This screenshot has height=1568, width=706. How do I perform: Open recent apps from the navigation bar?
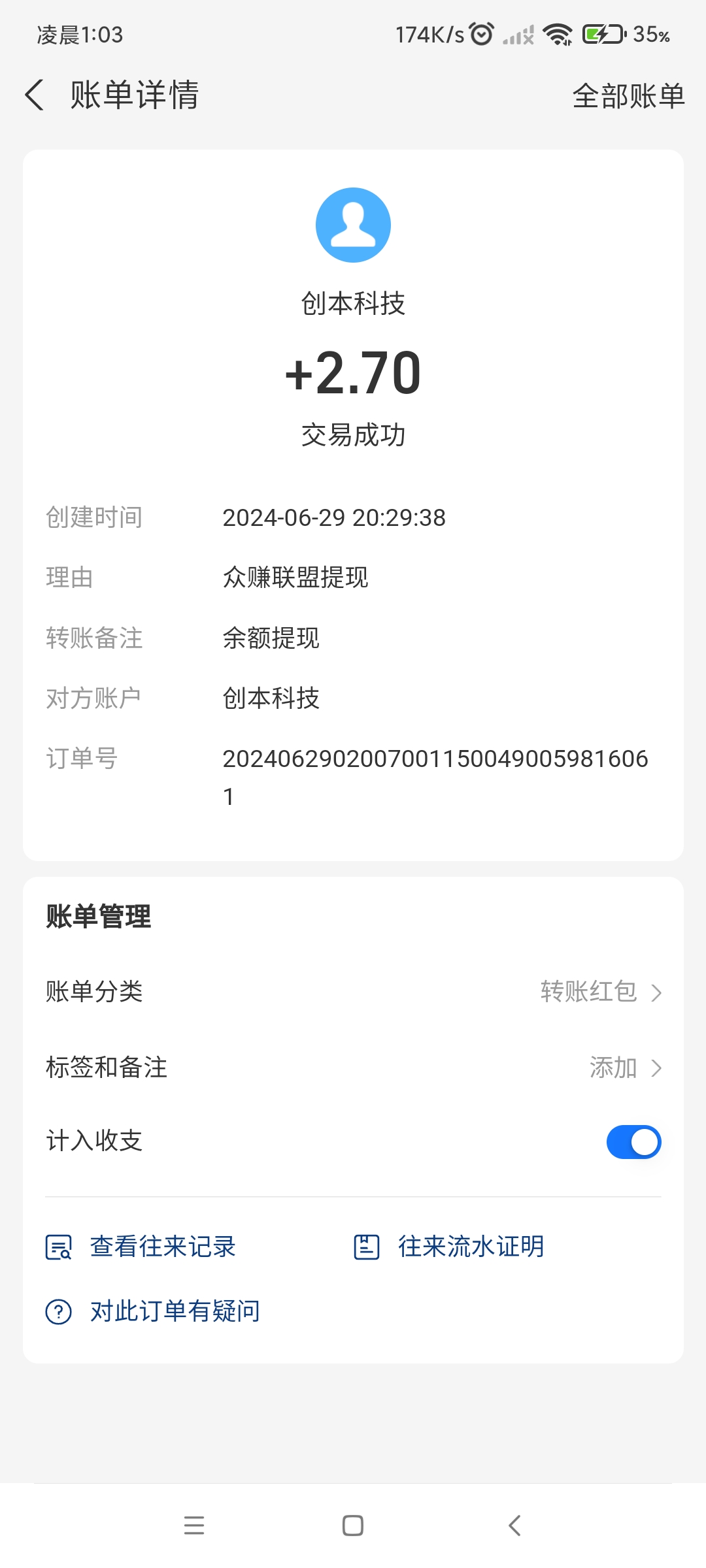click(194, 1526)
